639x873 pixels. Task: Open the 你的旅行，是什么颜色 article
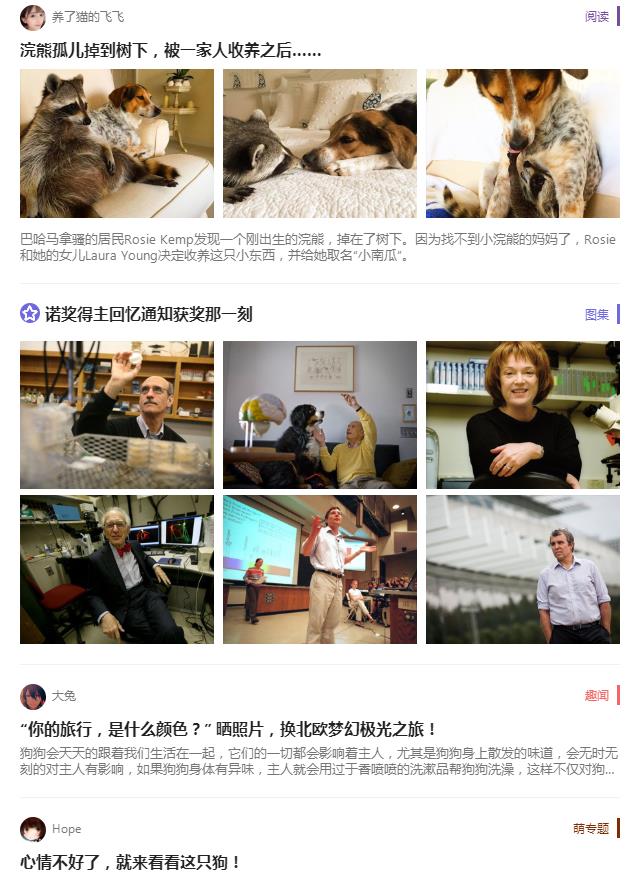click(x=229, y=730)
